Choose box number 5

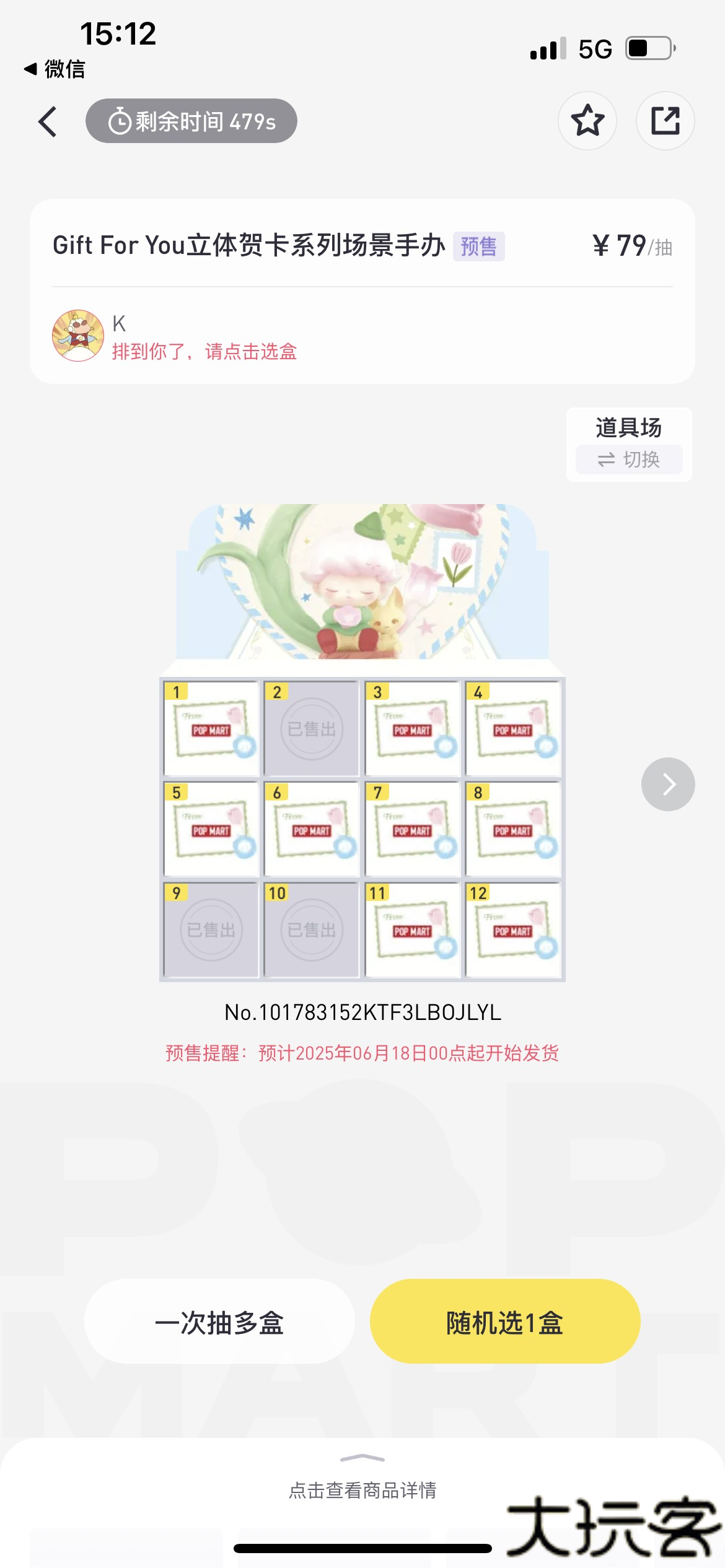tap(211, 829)
